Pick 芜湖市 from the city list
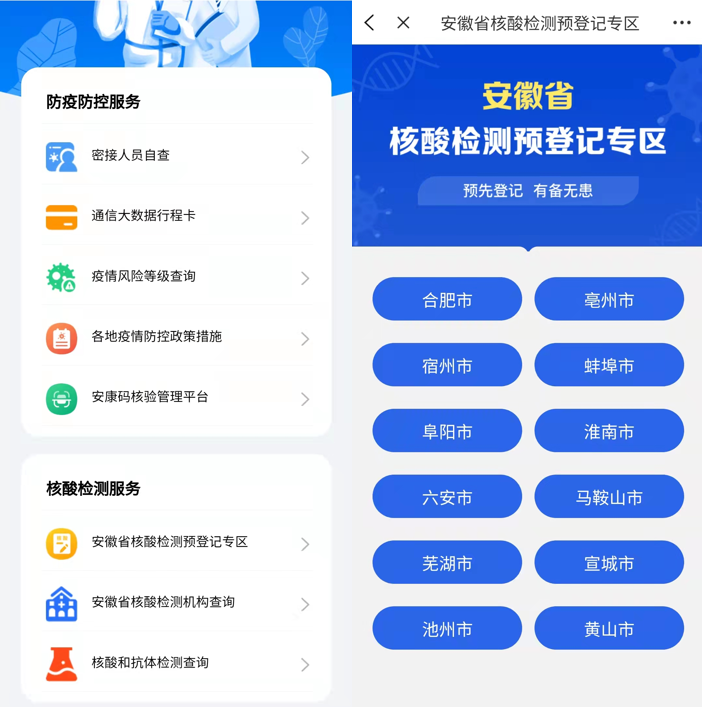Screen dimensions: 702x707 click(x=447, y=563)
